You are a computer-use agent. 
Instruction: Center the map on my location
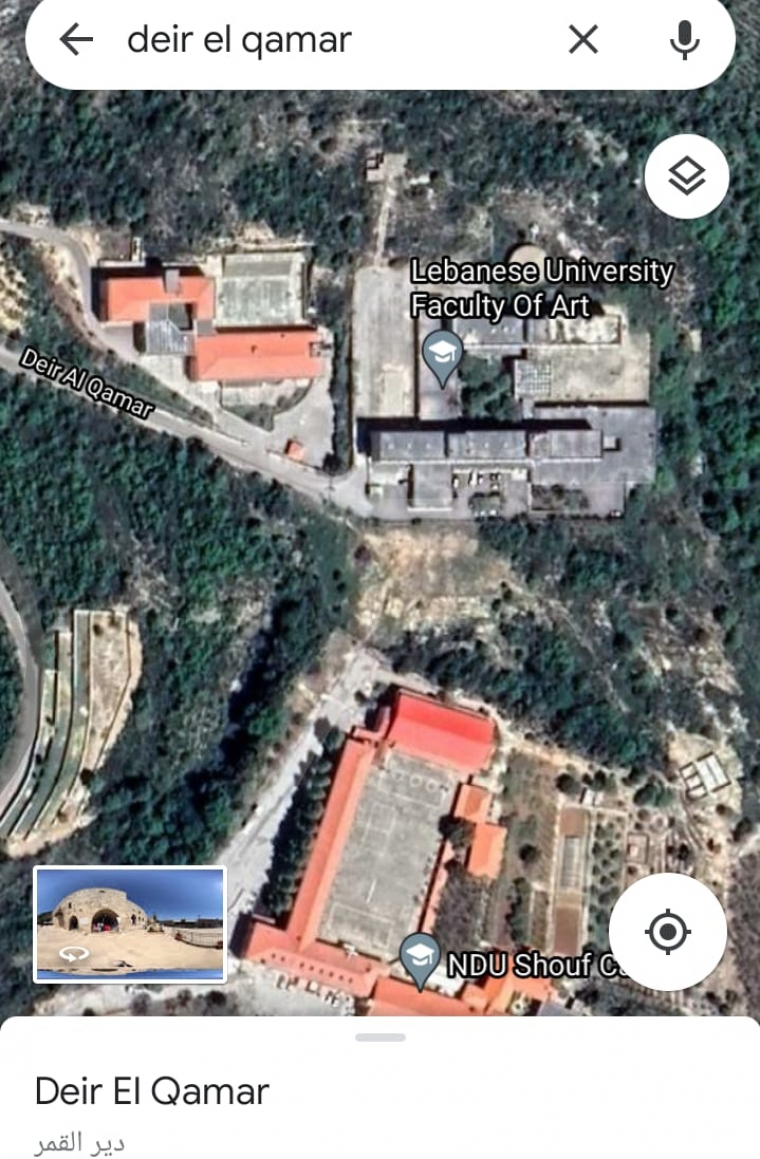click(x=668, y=932)
